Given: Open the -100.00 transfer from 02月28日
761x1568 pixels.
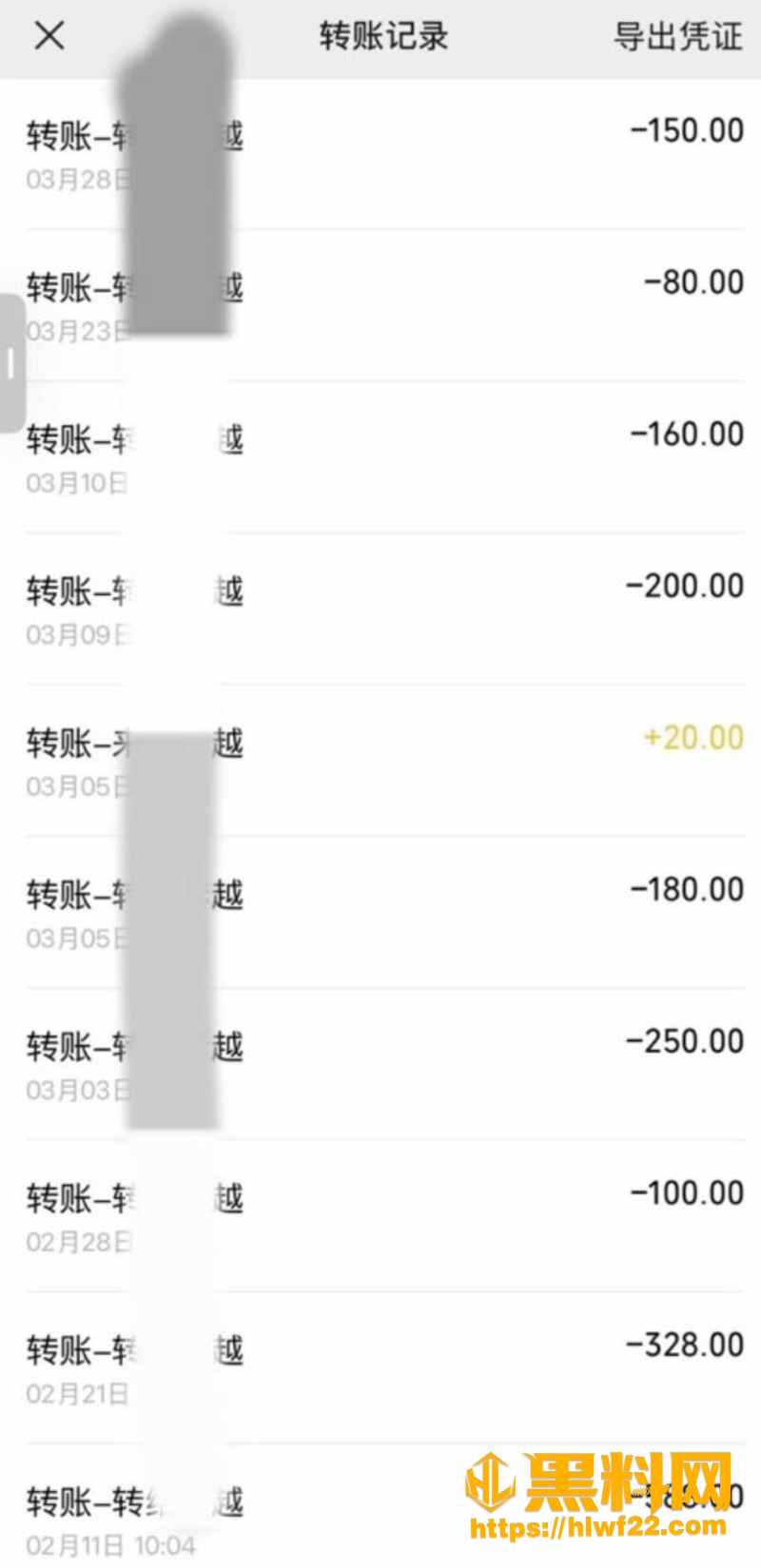Looking at the screenshot, I should pos(380,1216).
